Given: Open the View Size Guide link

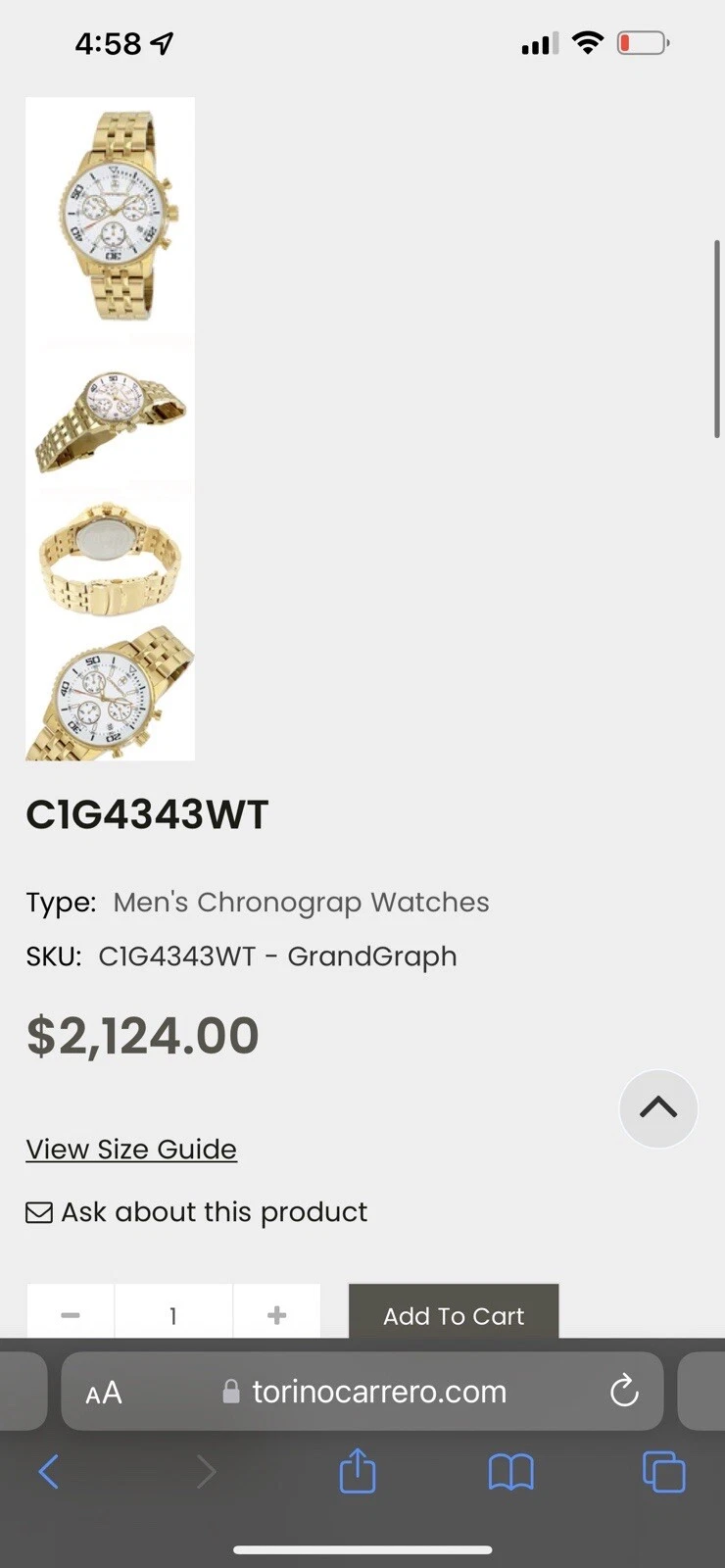Looking at the screenshot, I should coord(131,1149).
